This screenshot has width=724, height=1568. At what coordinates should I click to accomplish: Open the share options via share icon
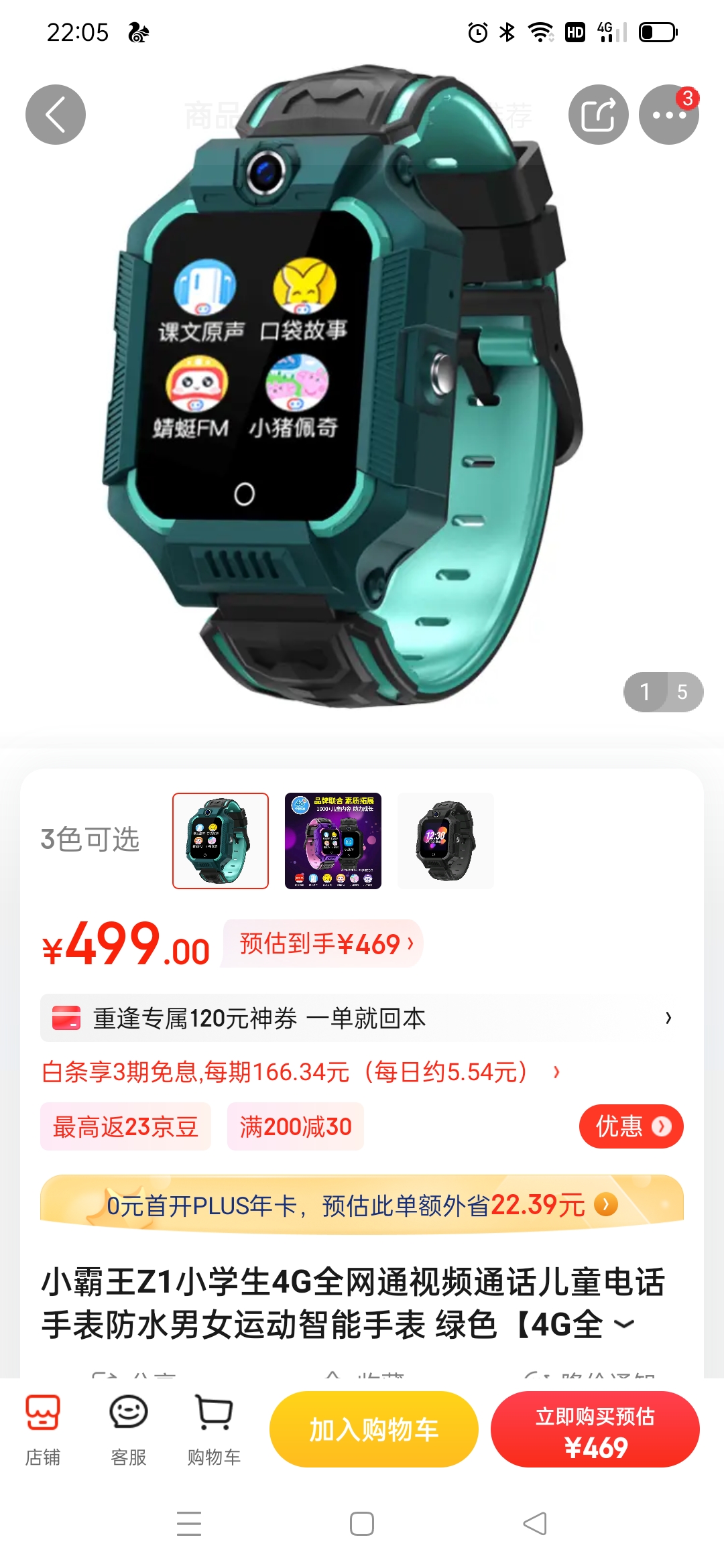pyautogui.click(x=599, y=114)
